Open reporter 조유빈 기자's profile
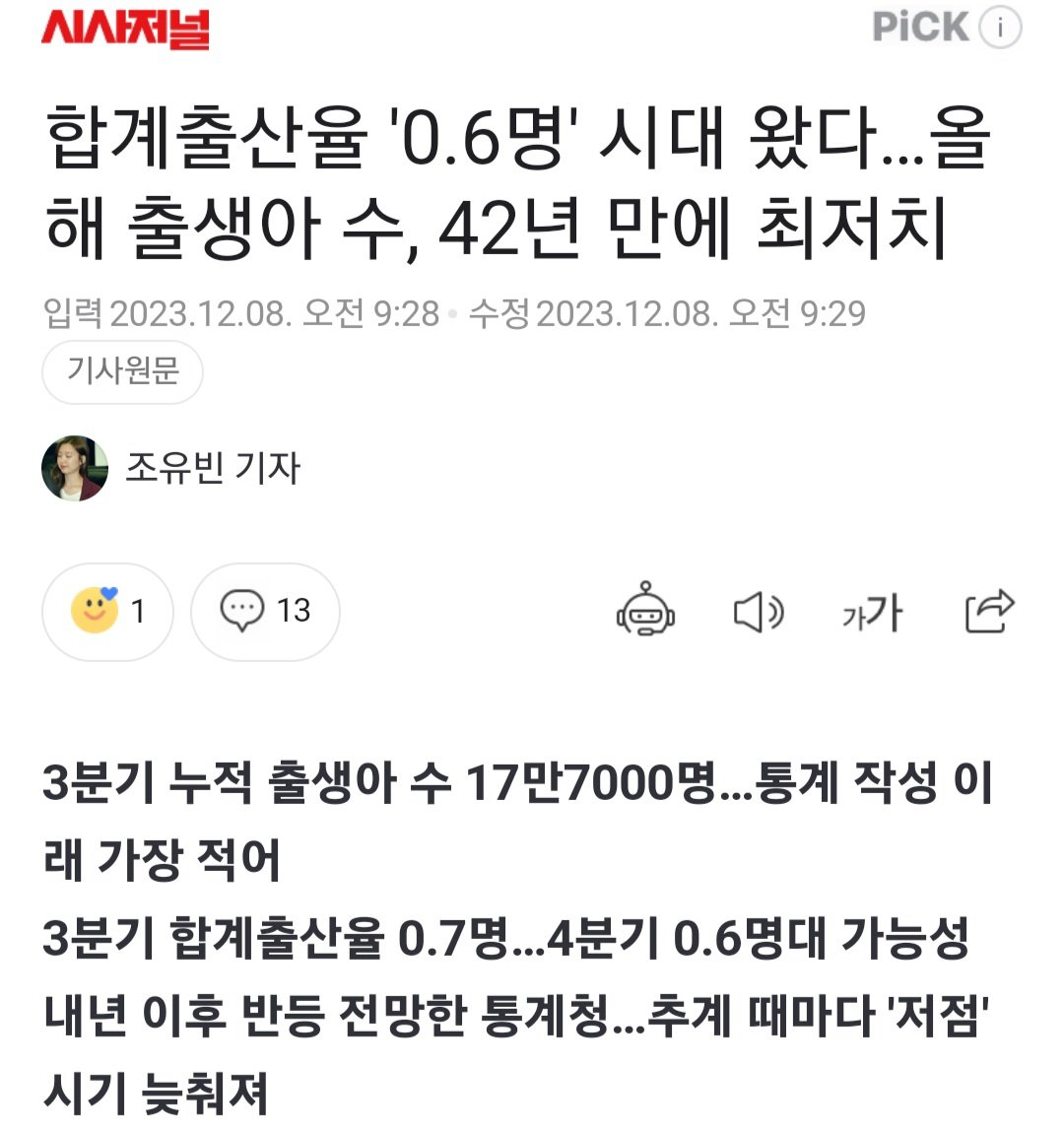Screen dimensions: 1064x1133 [x=211, y=468]
